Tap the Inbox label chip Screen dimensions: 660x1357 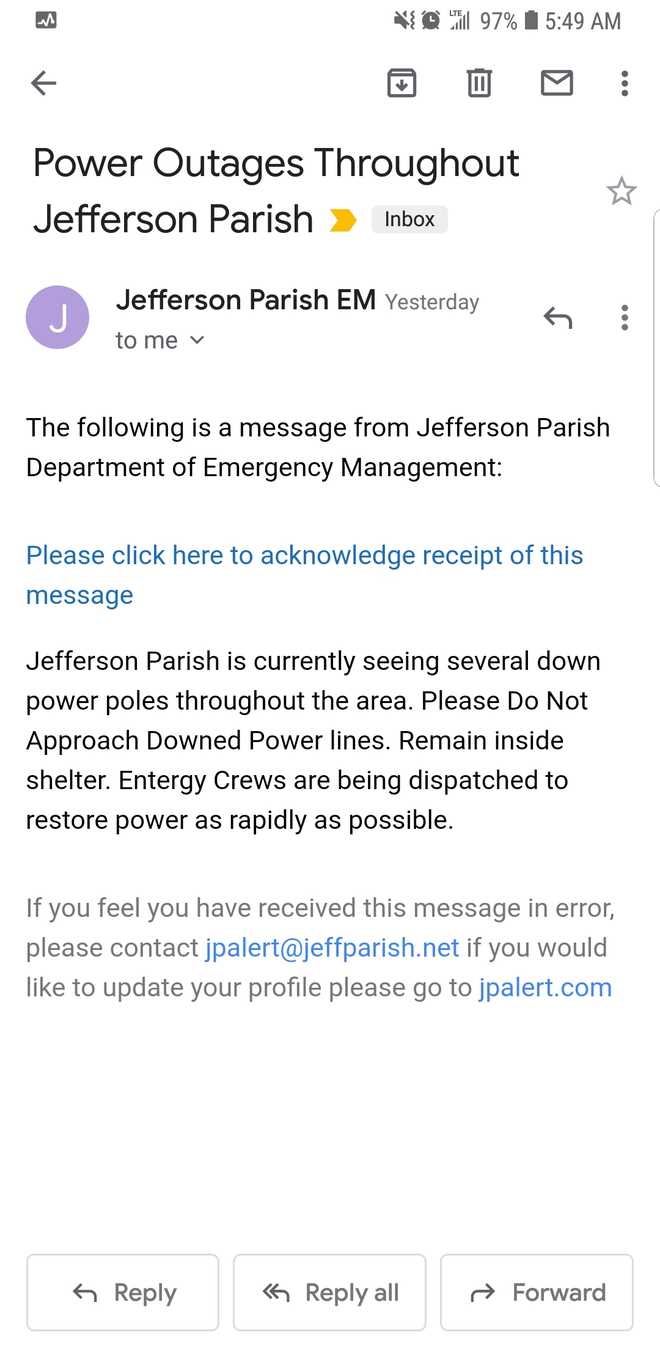coord(409,219)
